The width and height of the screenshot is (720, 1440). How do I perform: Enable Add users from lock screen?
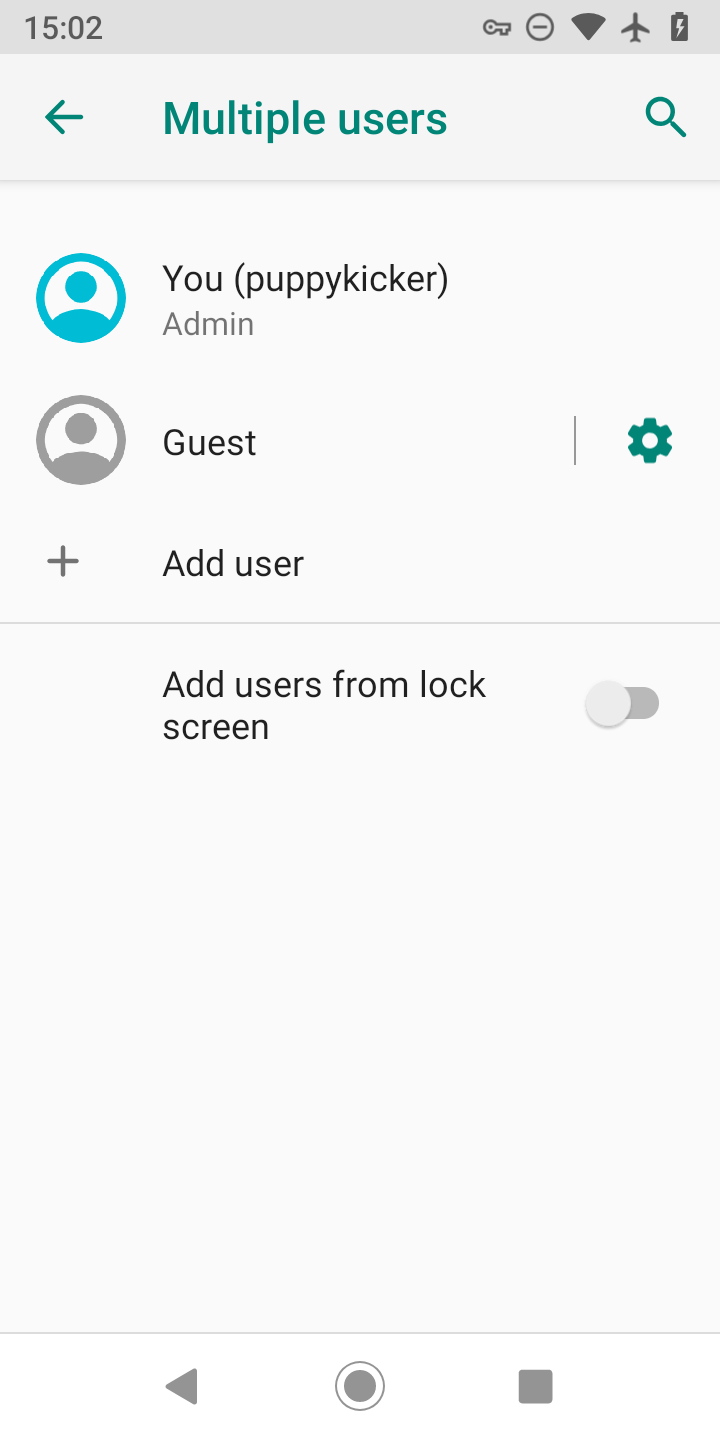coord(622,704)
